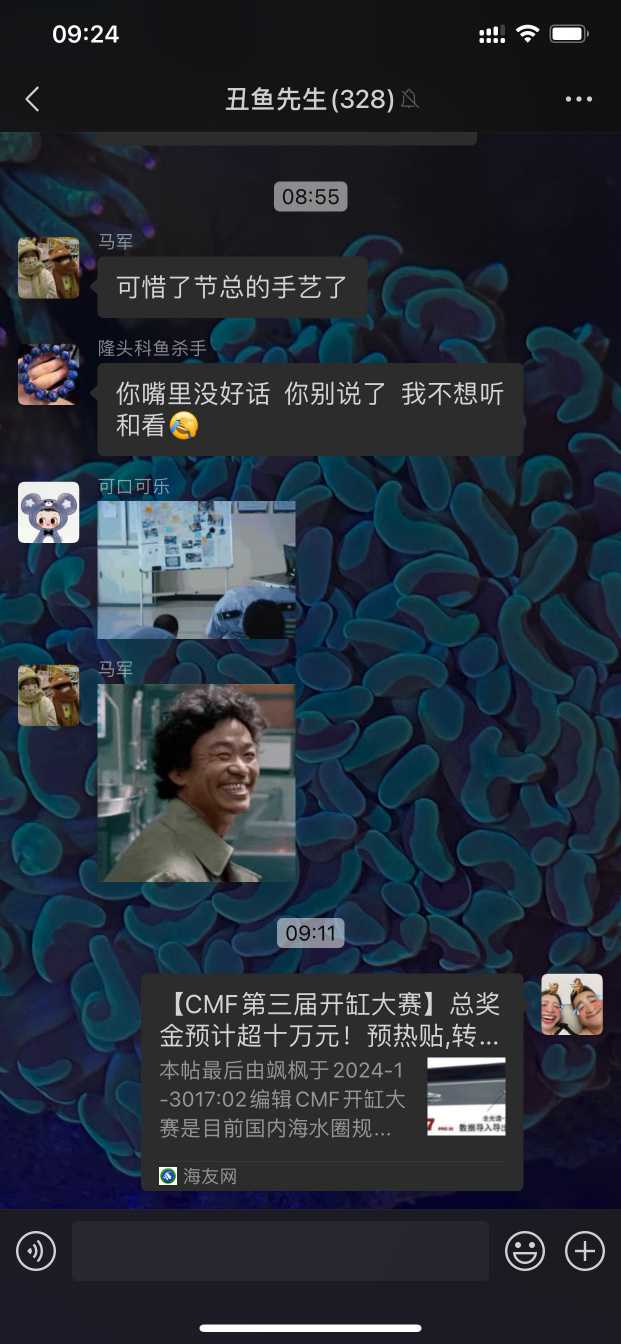Switch to voice message input
Image resolution: width=621 pixels, height=1344 pixels.
point(36,1251)
